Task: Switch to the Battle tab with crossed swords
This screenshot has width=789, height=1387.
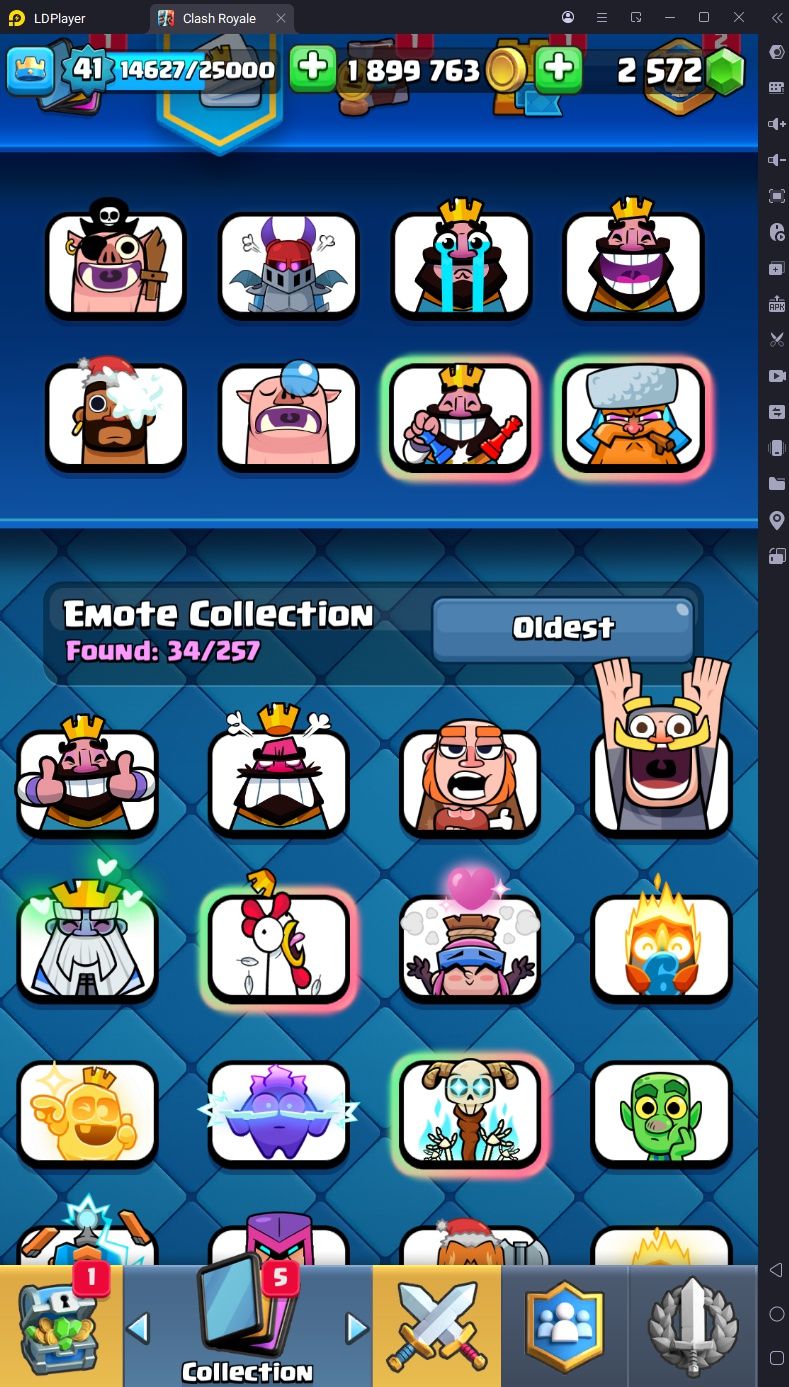Action: coord(436,1325)
